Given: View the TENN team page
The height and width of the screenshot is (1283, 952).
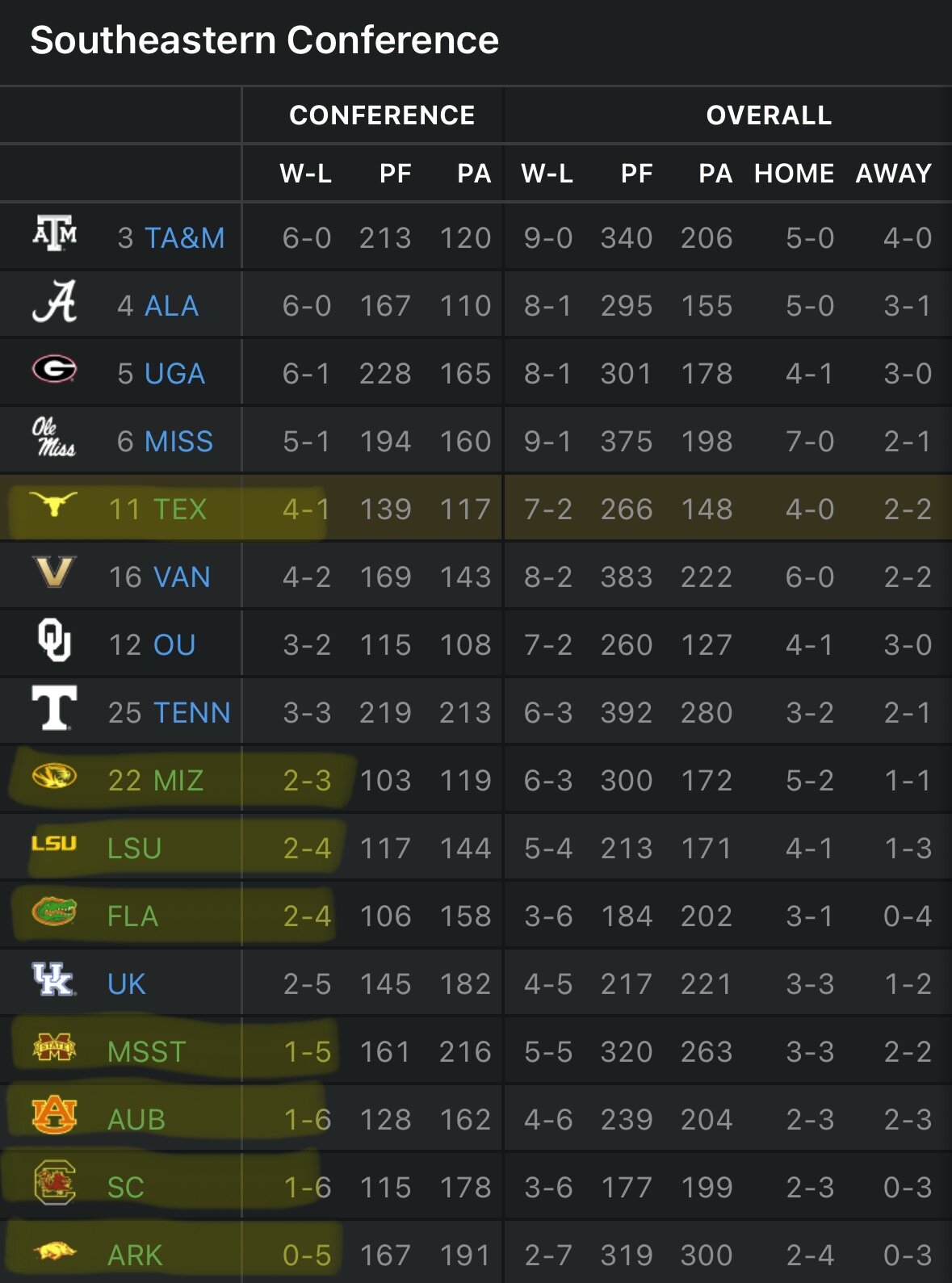Looking at the screenshot, I should (191, 713).
